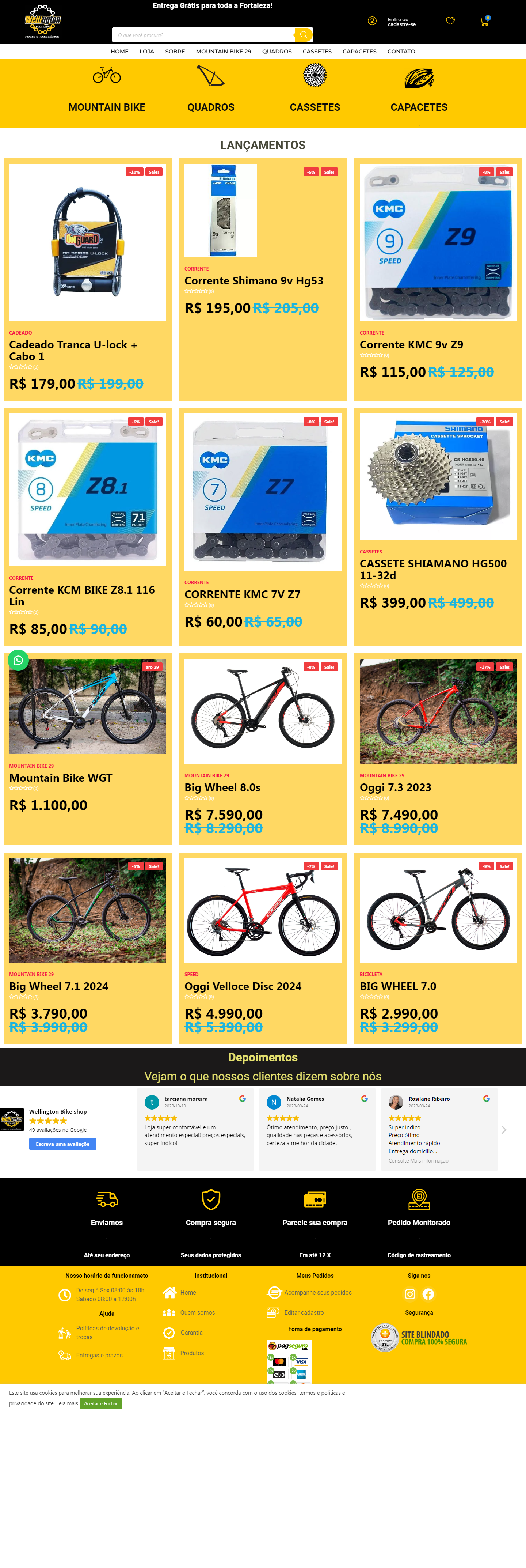526x1568 pixels.
Task: Open Entre ou cadastre-se login link
Action: [401, 22]
